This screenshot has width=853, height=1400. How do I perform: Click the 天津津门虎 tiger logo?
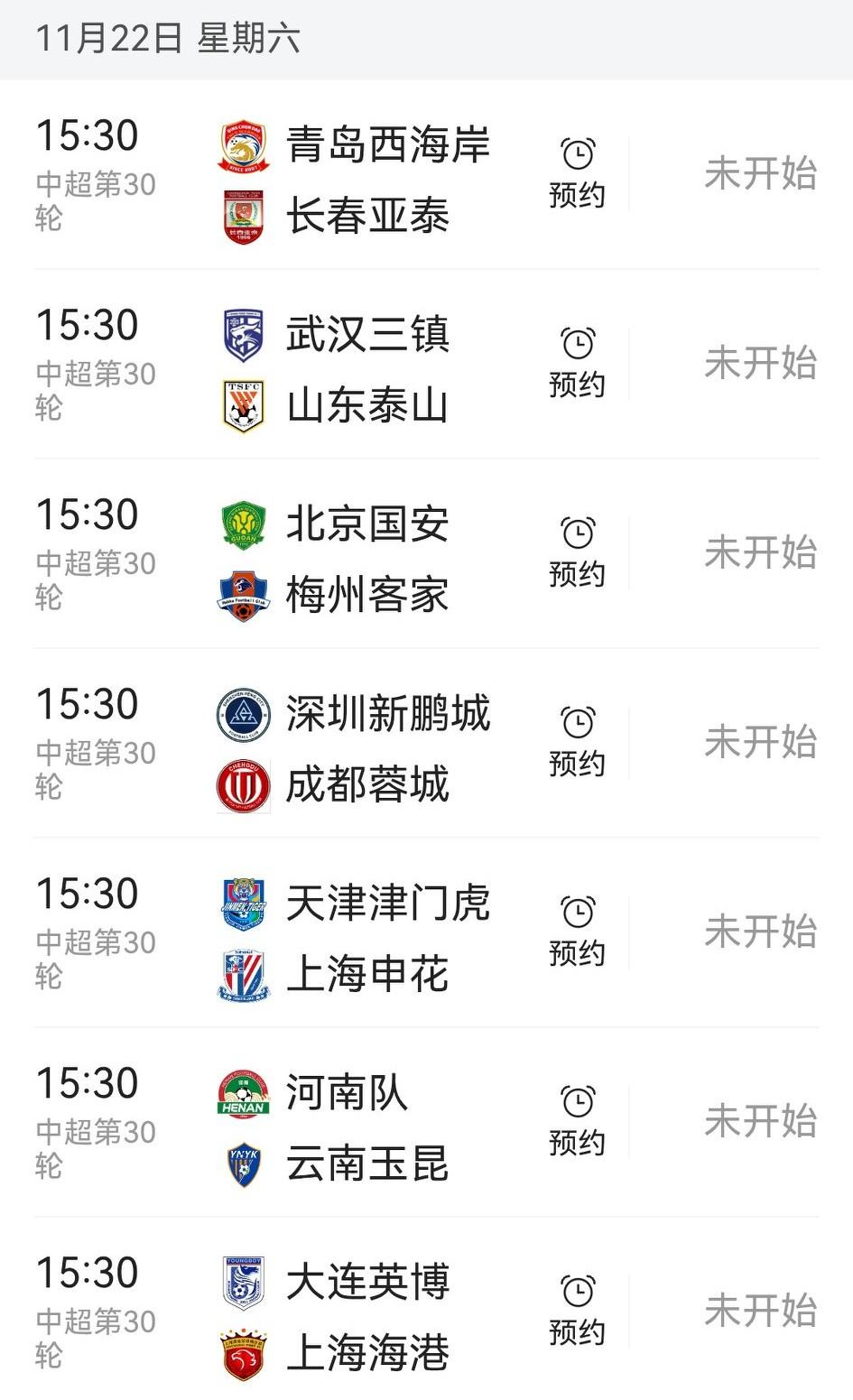[x=242, y=904]
